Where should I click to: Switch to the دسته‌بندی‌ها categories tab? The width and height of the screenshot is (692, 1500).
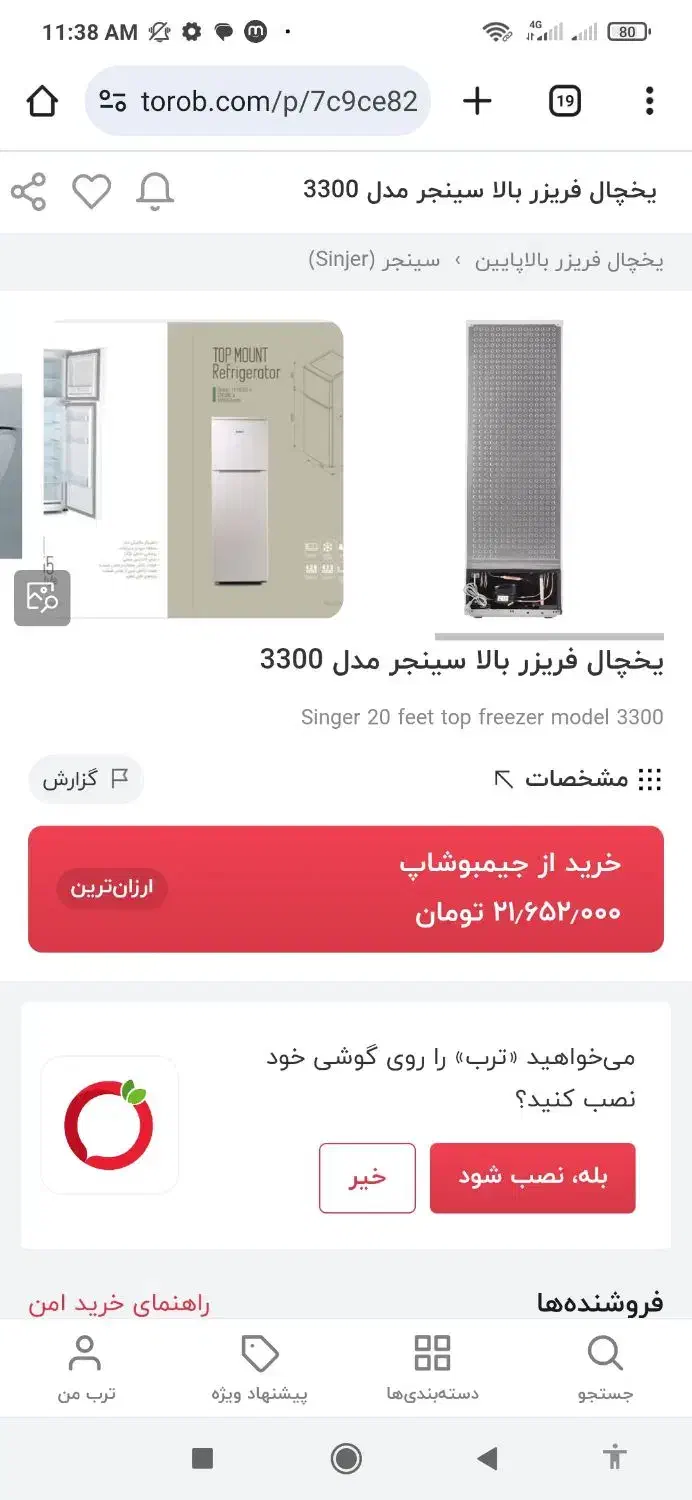(x=432, y=1368)
